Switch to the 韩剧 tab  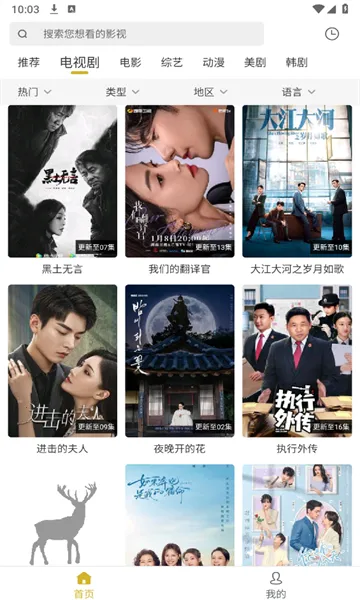296,62
